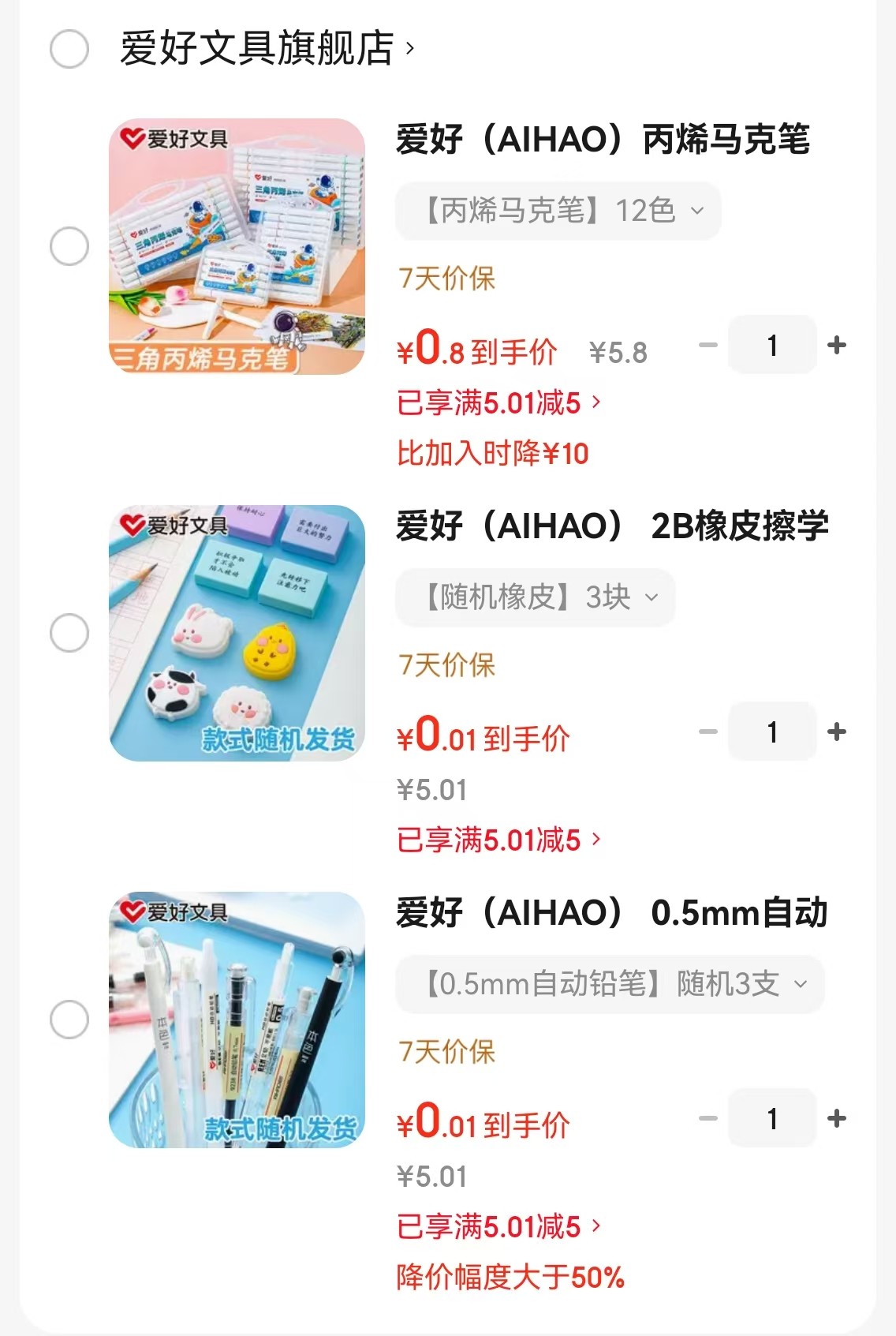Decrease quantity of 2B橡皮擦

(708, 732)
